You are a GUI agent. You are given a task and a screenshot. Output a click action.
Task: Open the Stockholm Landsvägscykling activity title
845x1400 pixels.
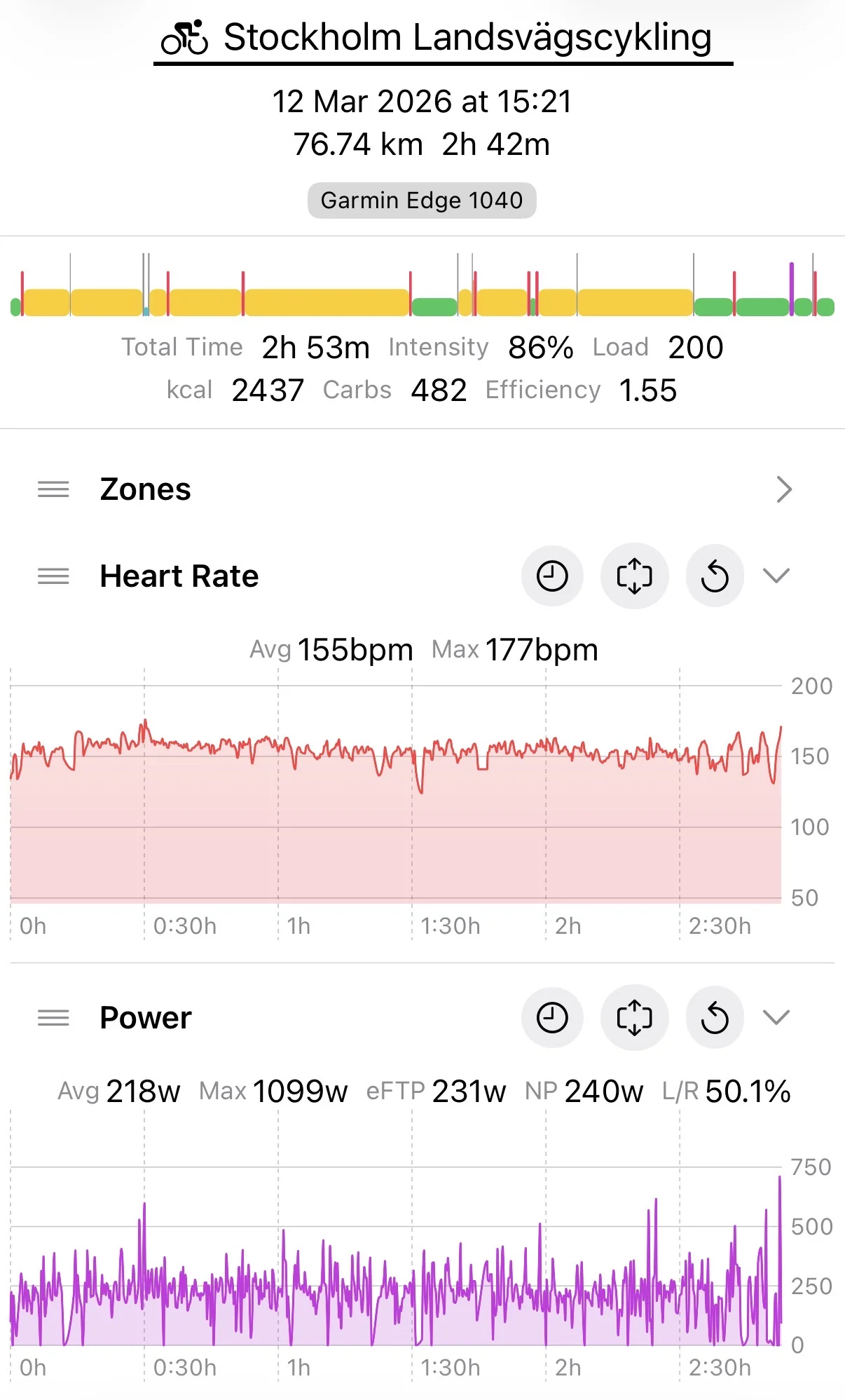tap(443, 39)
